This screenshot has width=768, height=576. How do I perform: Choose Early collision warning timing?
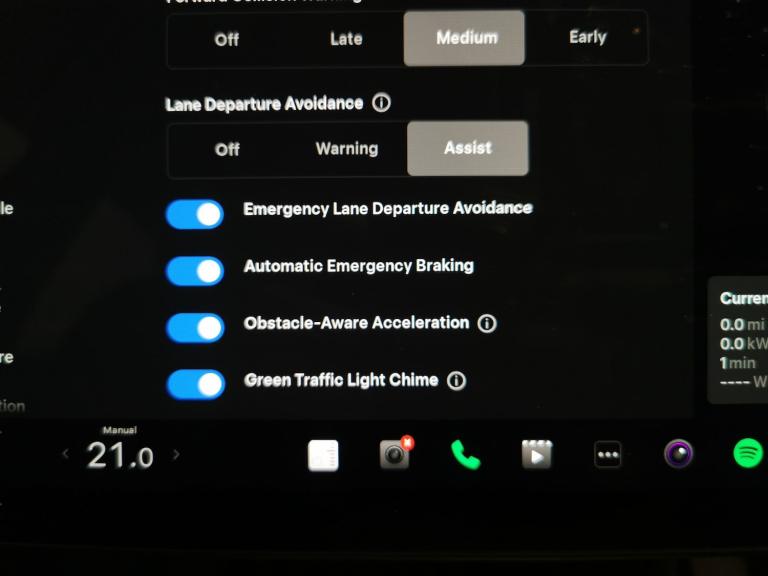pyautogui.click(x=587, y=37)
